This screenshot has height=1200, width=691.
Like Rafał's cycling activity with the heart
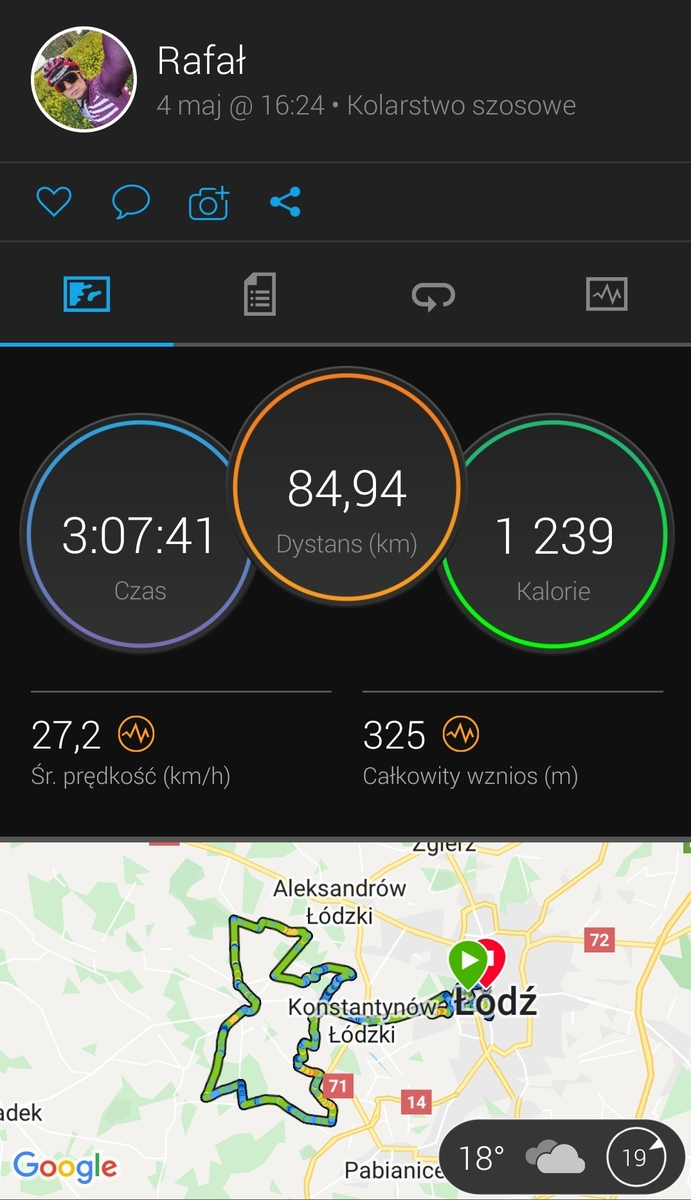coord(54,203)
